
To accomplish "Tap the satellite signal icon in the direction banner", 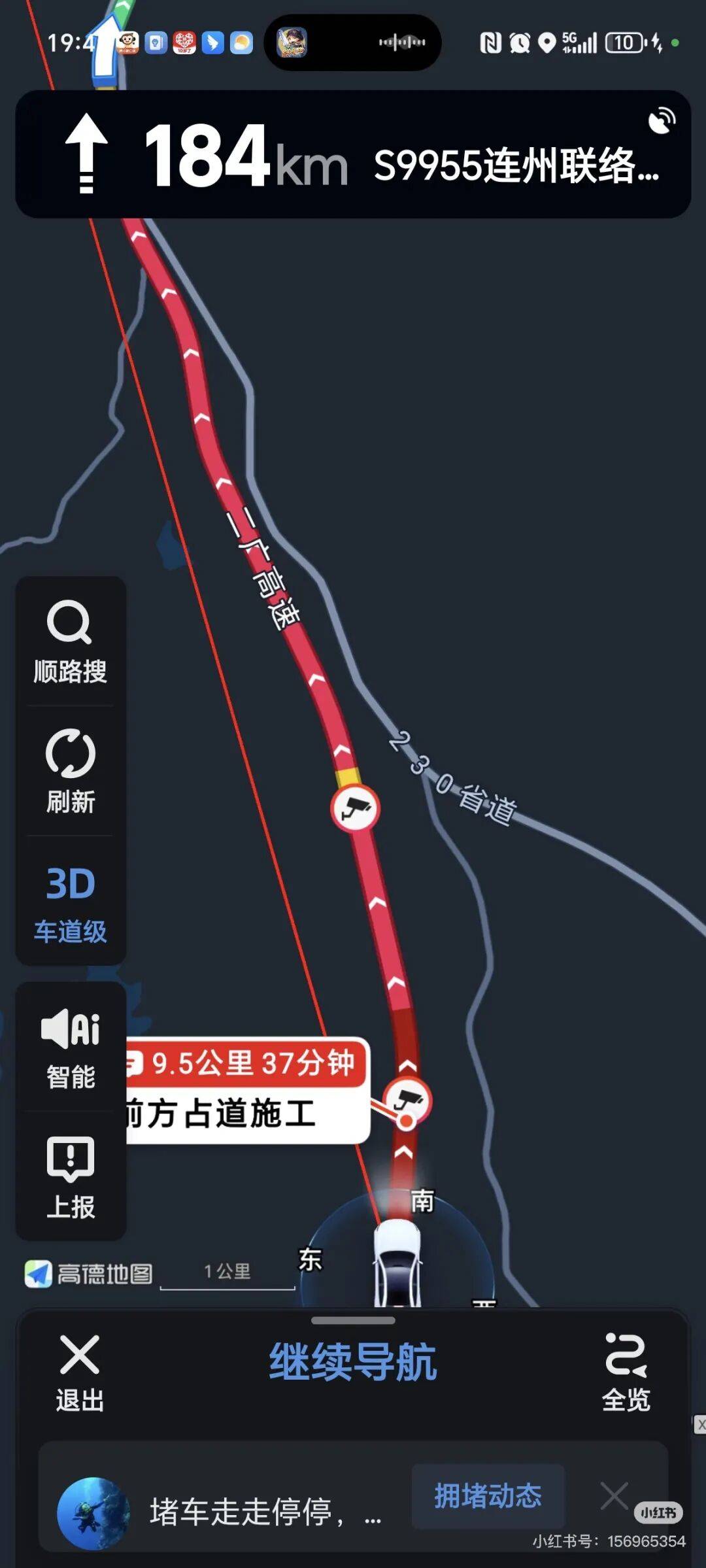I will coord(662,120).
